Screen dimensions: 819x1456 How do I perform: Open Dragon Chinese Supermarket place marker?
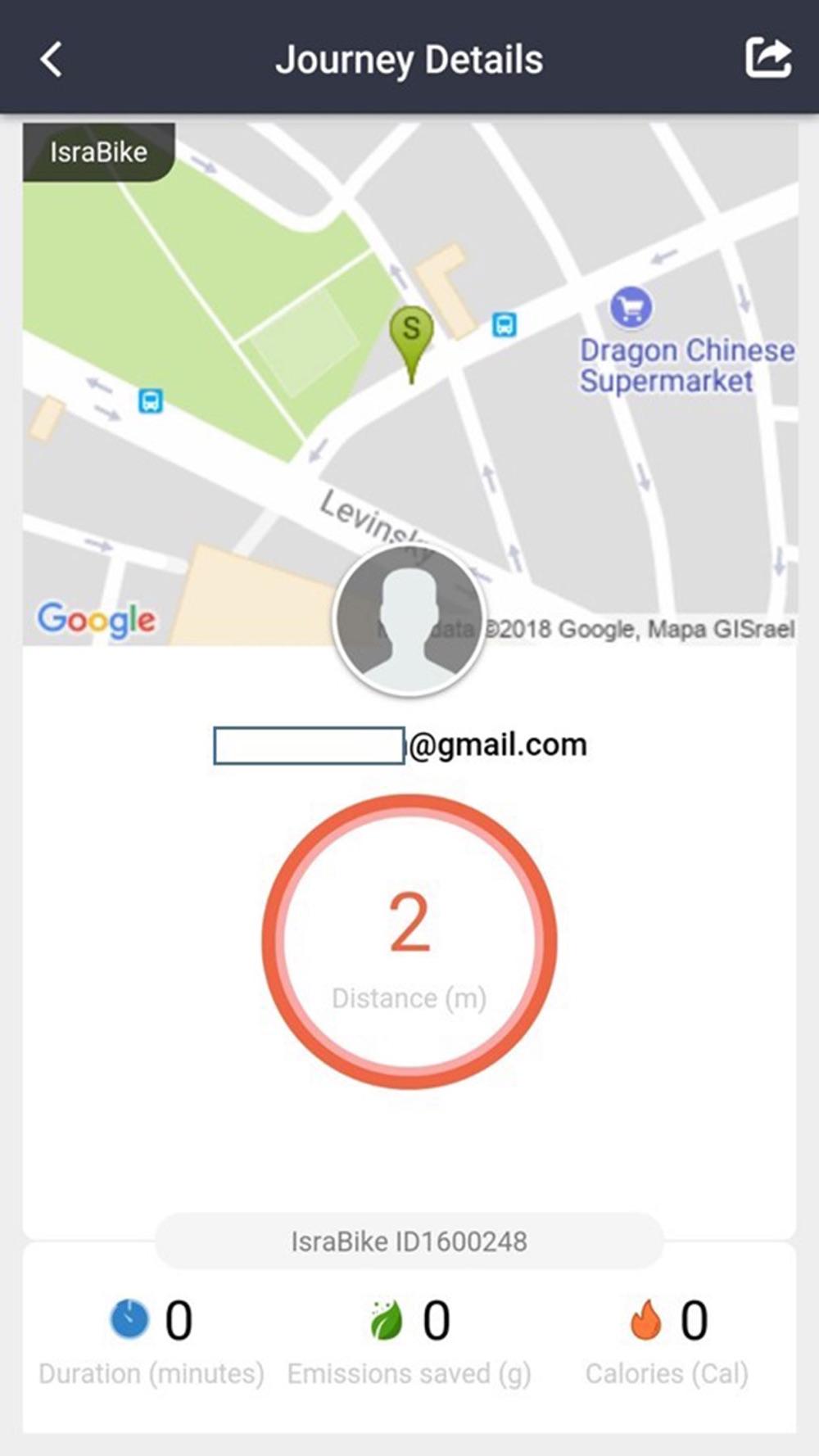pyautogui.click(x=631, y=308)
